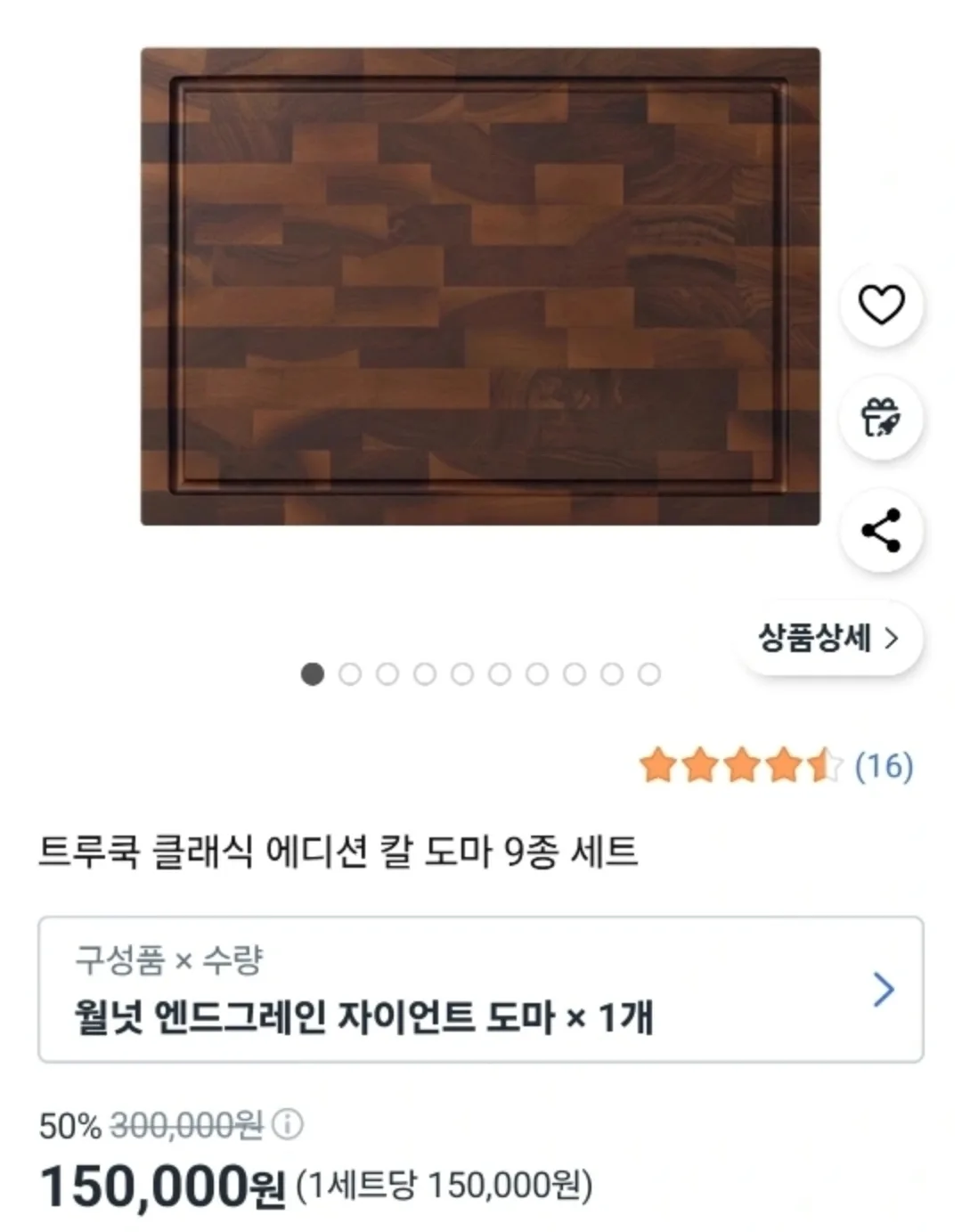The image size is (962, 1232).
Task: Expand the 구성품 × 수량 option selector
Action: [x=480, y=989]
